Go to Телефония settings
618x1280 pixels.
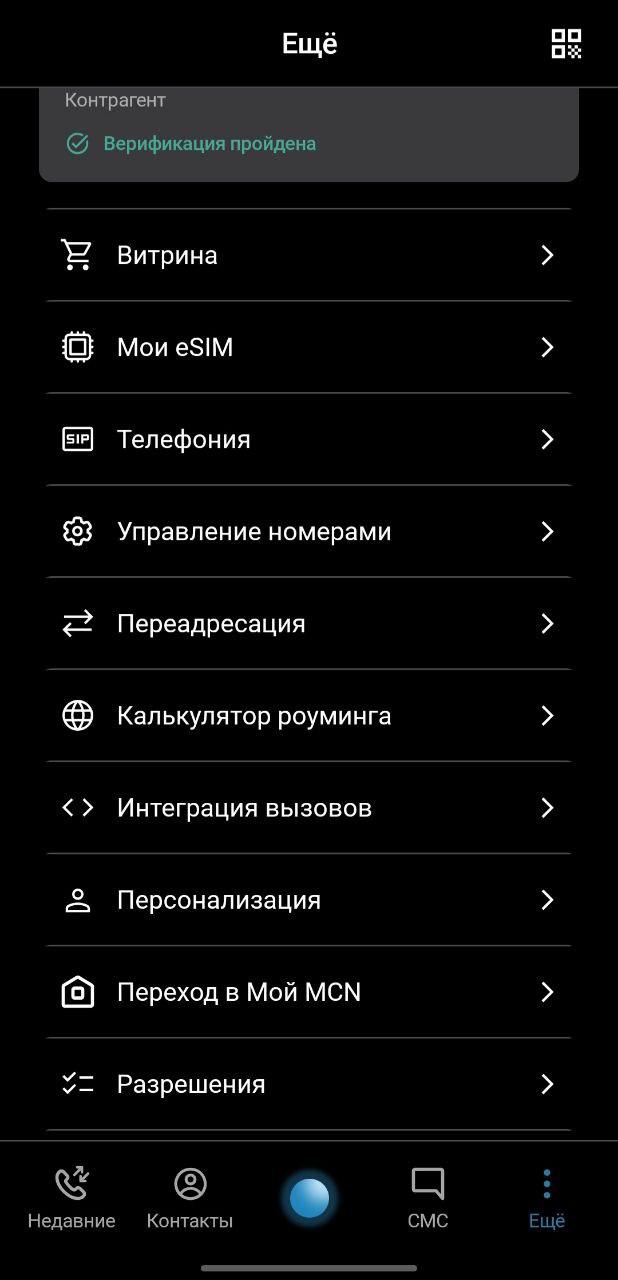tap(308, 439)
